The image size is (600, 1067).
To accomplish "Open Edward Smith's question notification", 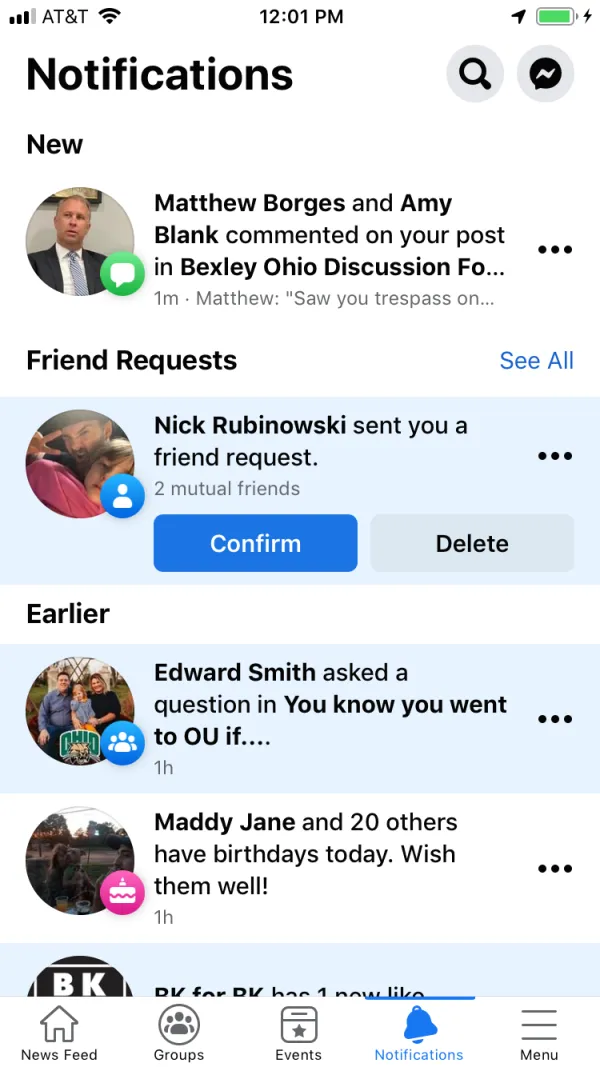I will [330, 718].
